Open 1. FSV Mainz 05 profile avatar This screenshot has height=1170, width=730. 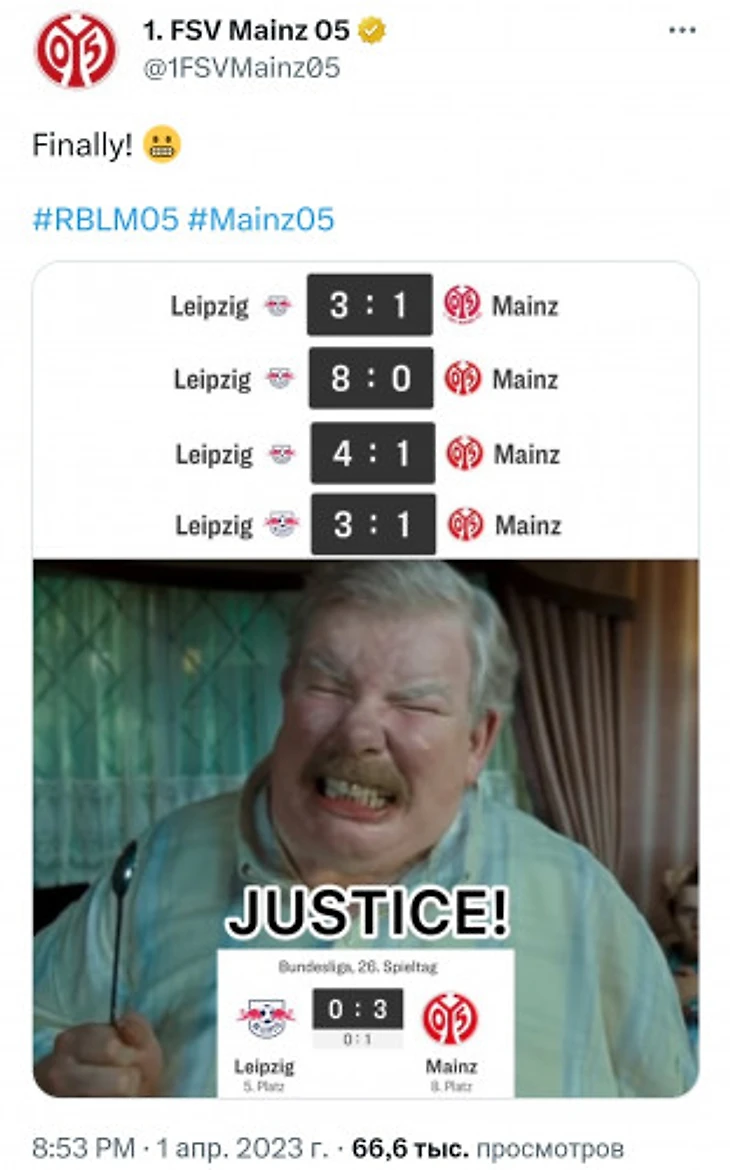pos(76,49)
